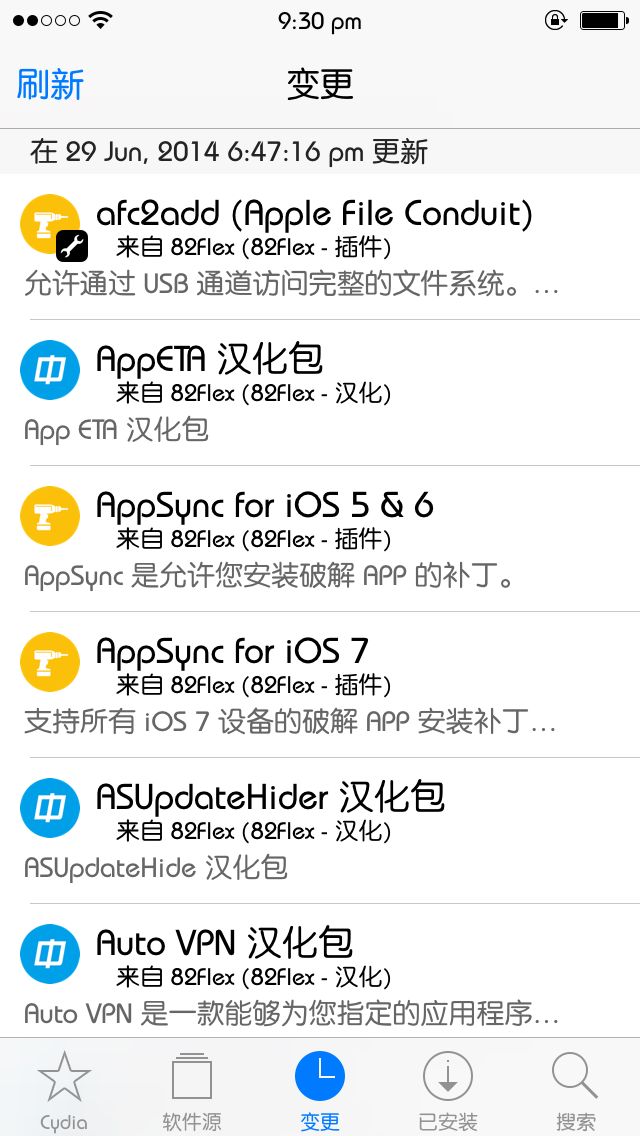The width and height of the screenshot is (640, 1136).
Task: Open ASUpdateHider 汉化包 entry
Action: point(320,831)
